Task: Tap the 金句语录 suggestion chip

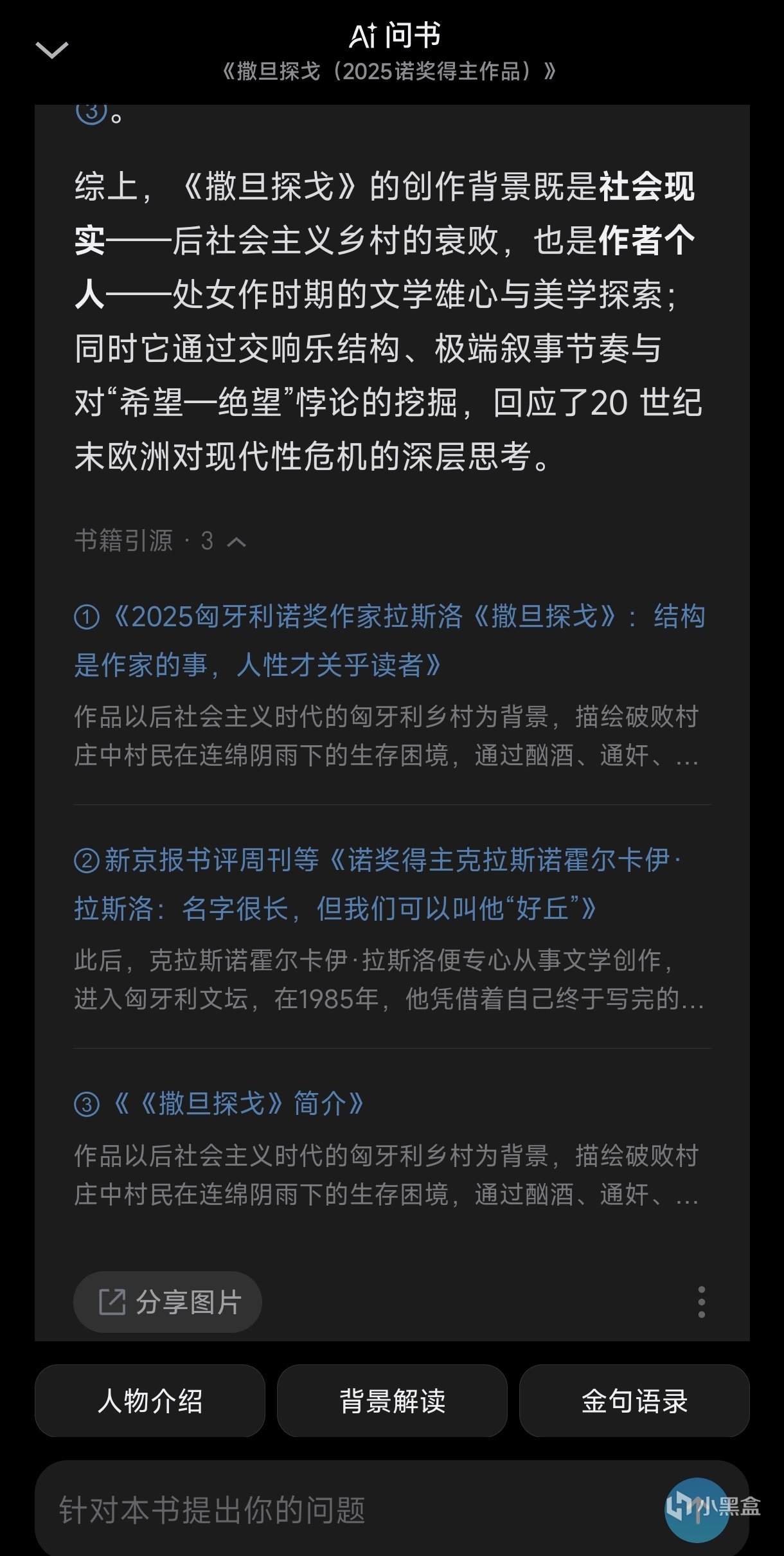Action: pos(634,1401)
